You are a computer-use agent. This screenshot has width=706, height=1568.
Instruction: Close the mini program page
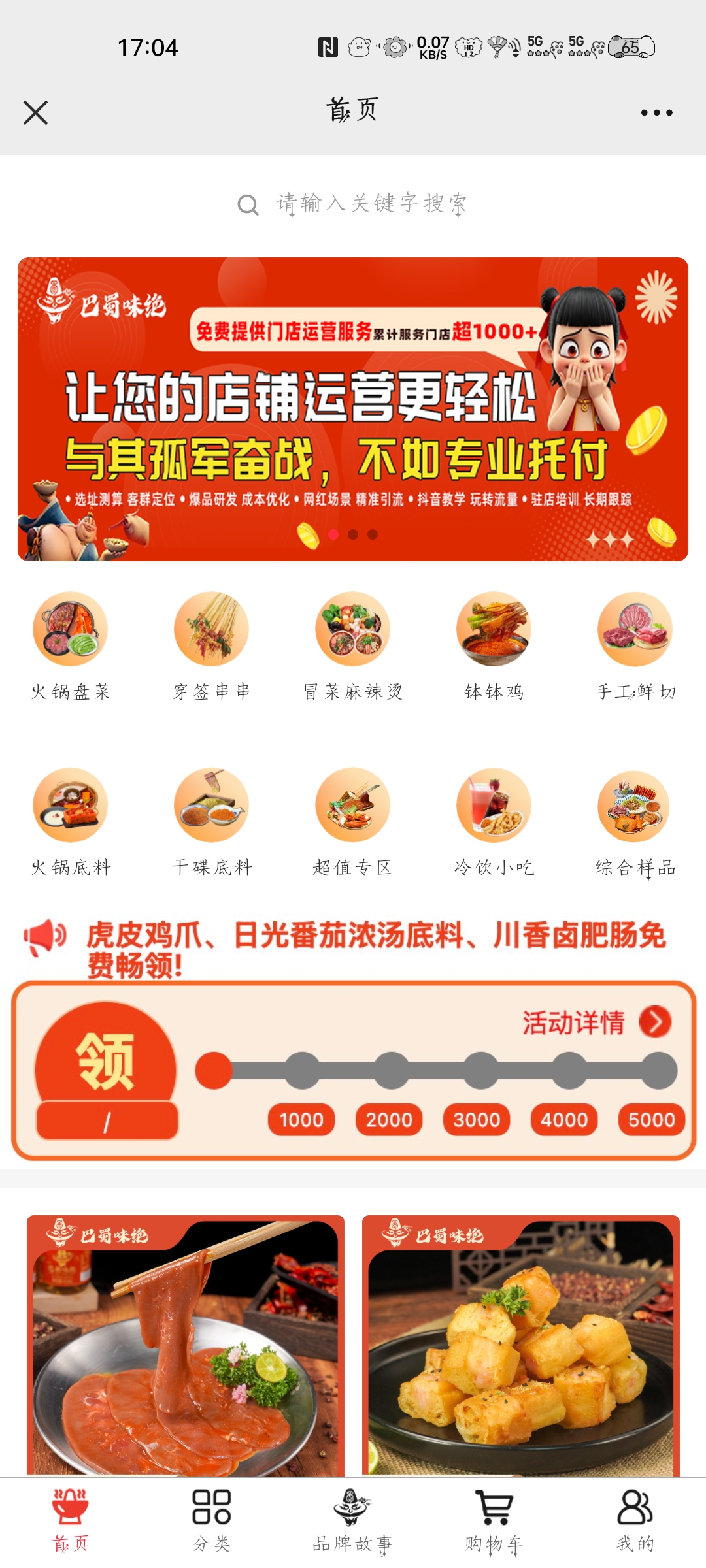coord(36,112)
